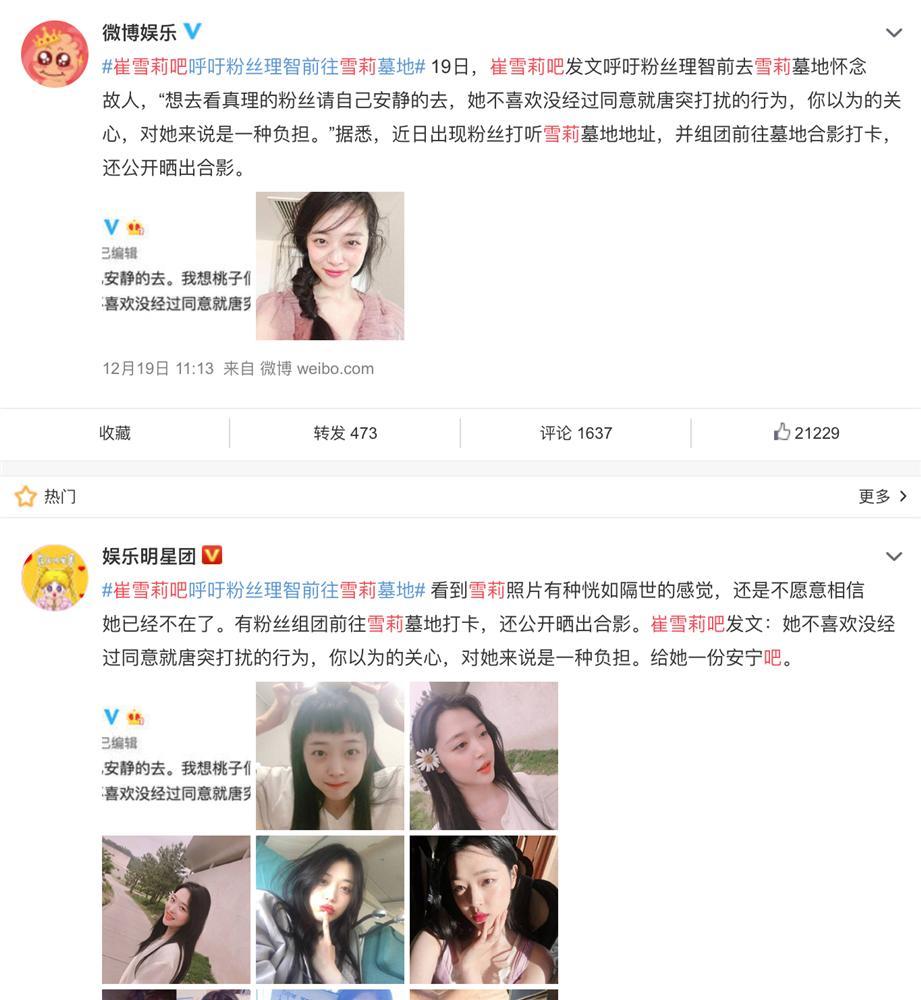
Task: Click the star icon beside 热门
Action: [x=25, y=494]
